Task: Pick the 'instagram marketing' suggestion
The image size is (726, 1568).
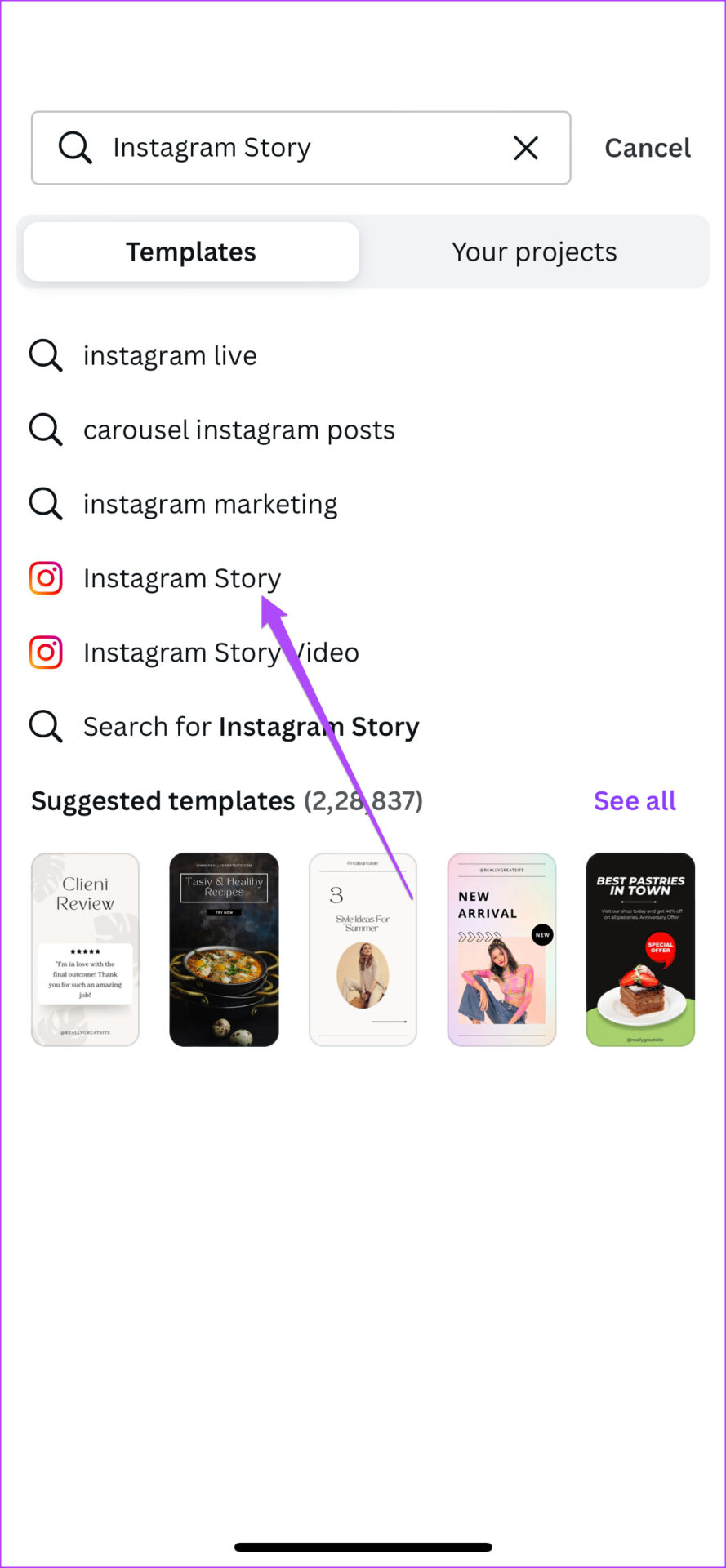Action: [x=210, y=505]
